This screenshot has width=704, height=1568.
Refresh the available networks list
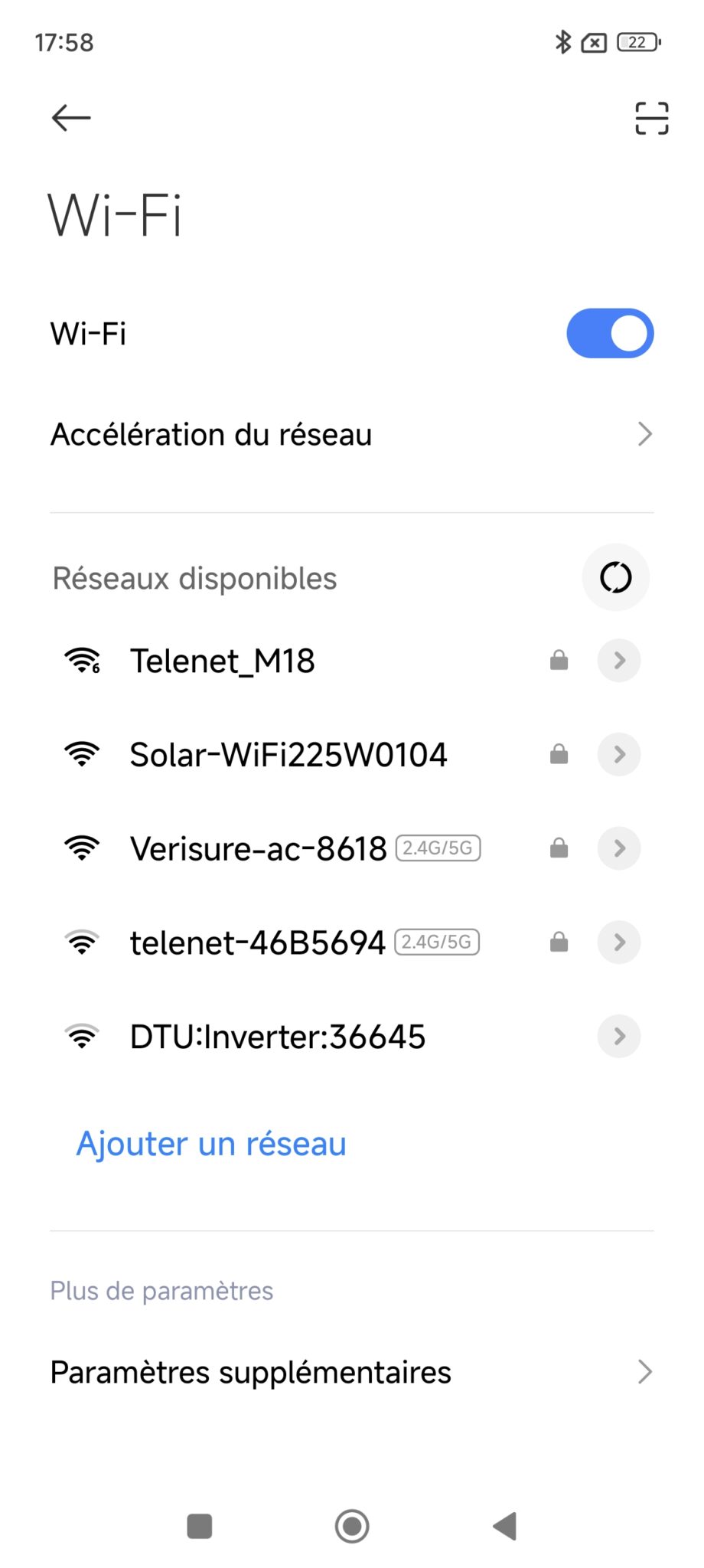pyautogui.click(x=615, y=577)
